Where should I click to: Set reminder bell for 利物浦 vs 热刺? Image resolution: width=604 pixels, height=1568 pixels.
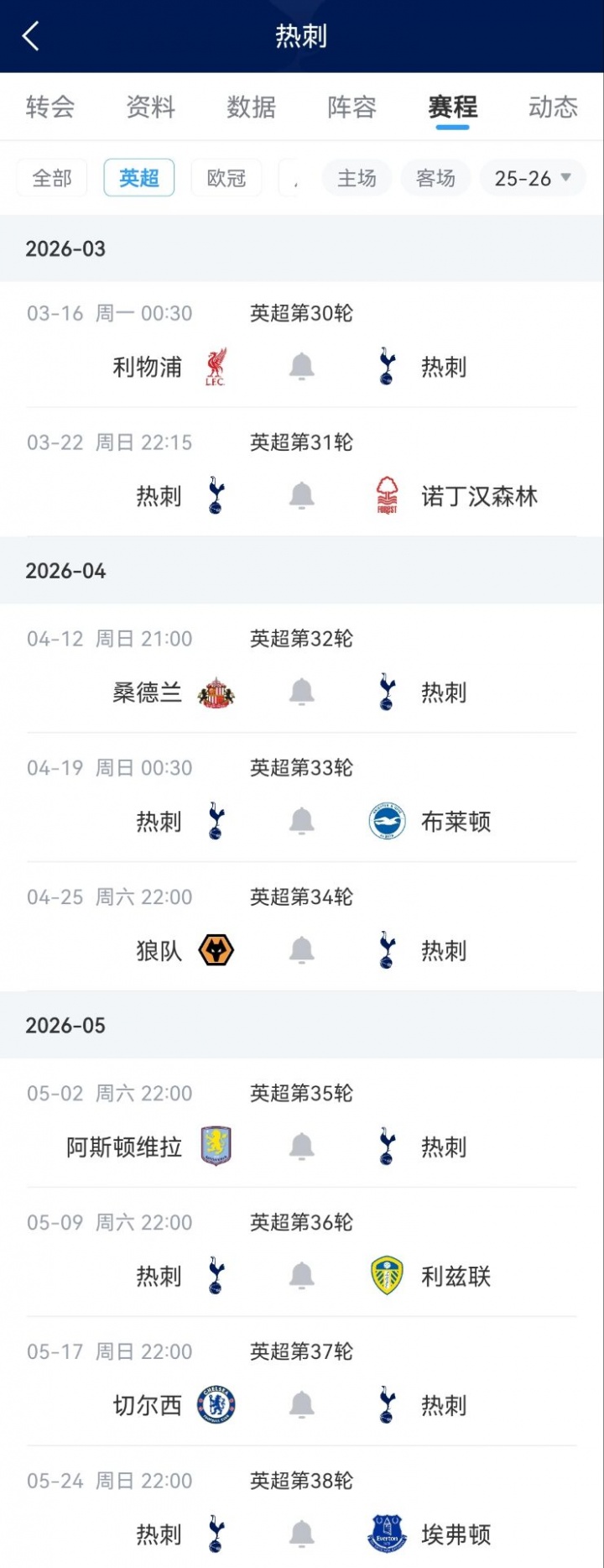coord(302,367)
